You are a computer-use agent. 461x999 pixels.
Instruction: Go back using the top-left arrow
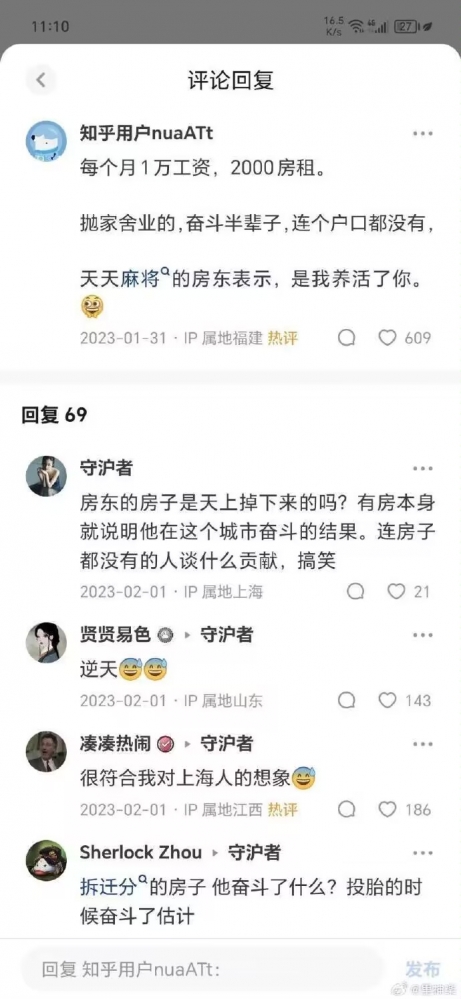(x=41, y=80)
